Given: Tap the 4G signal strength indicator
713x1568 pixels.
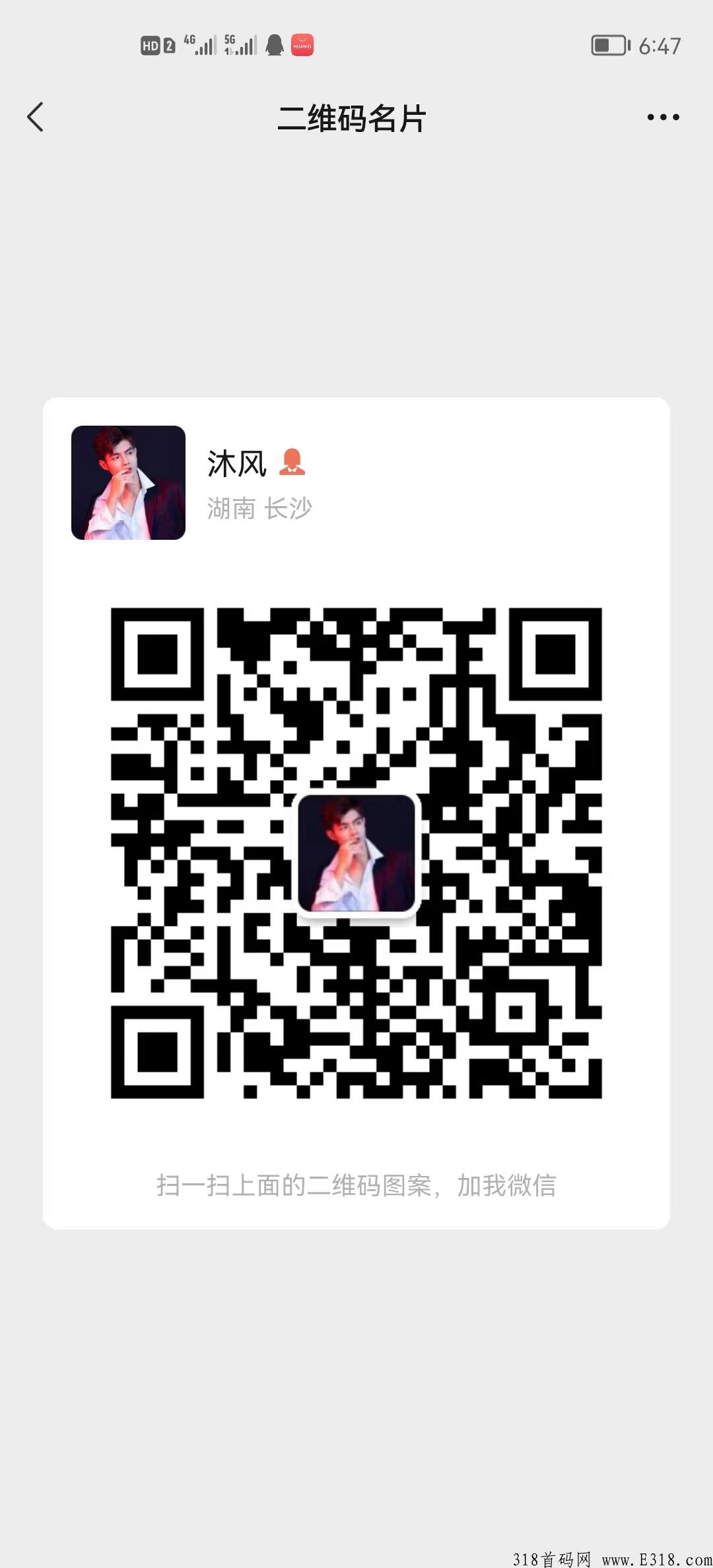Looking at the screenshot, I should [x=200, y=46].
